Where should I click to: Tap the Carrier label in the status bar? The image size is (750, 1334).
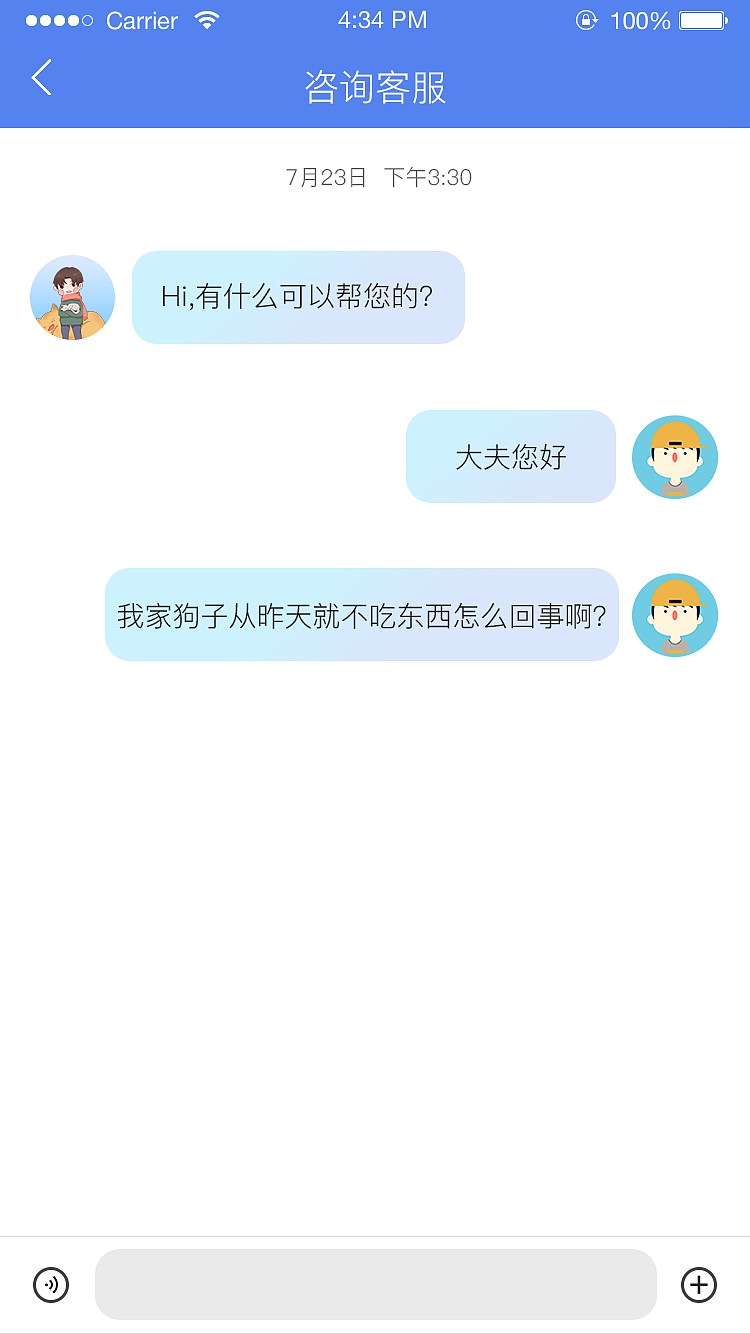point(141,20)
